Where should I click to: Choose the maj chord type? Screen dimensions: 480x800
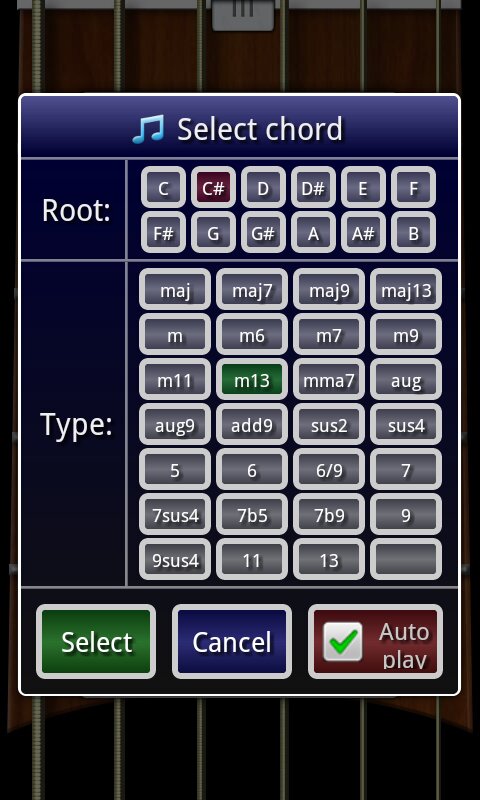pos(175,290)
